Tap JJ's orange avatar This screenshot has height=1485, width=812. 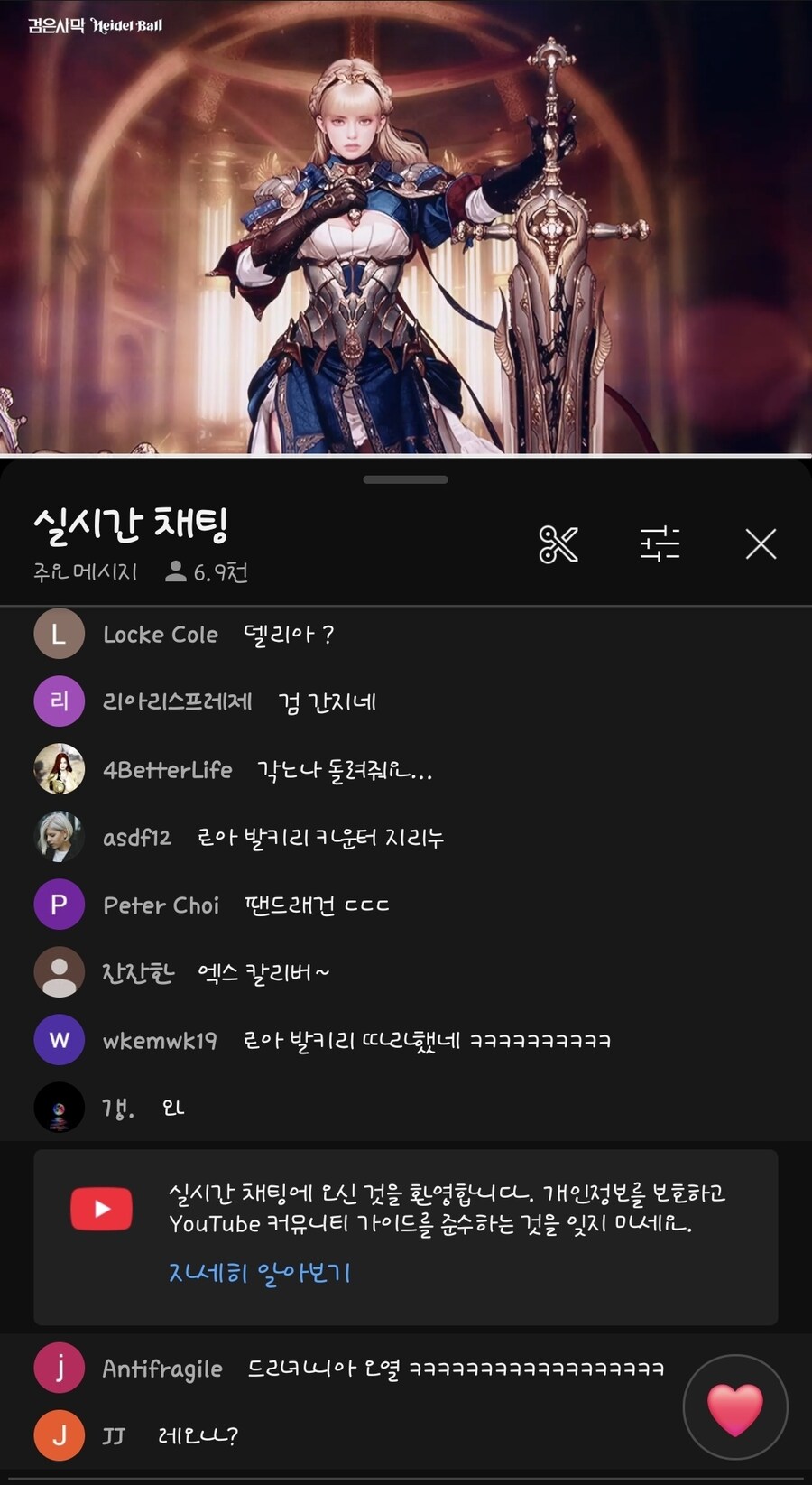click(59, 1434)
